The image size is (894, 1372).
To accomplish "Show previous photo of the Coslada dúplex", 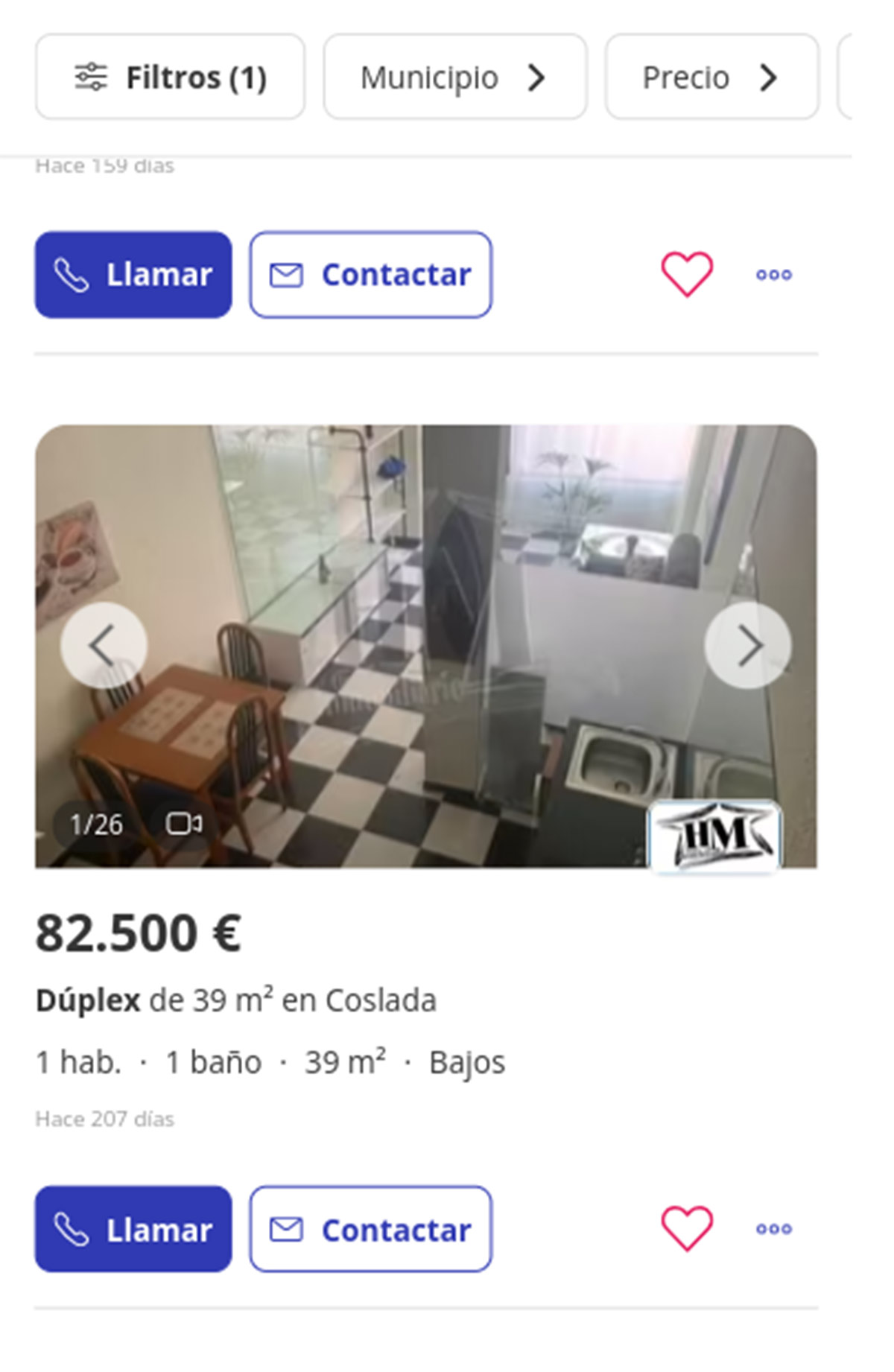I will click(103, 645).
